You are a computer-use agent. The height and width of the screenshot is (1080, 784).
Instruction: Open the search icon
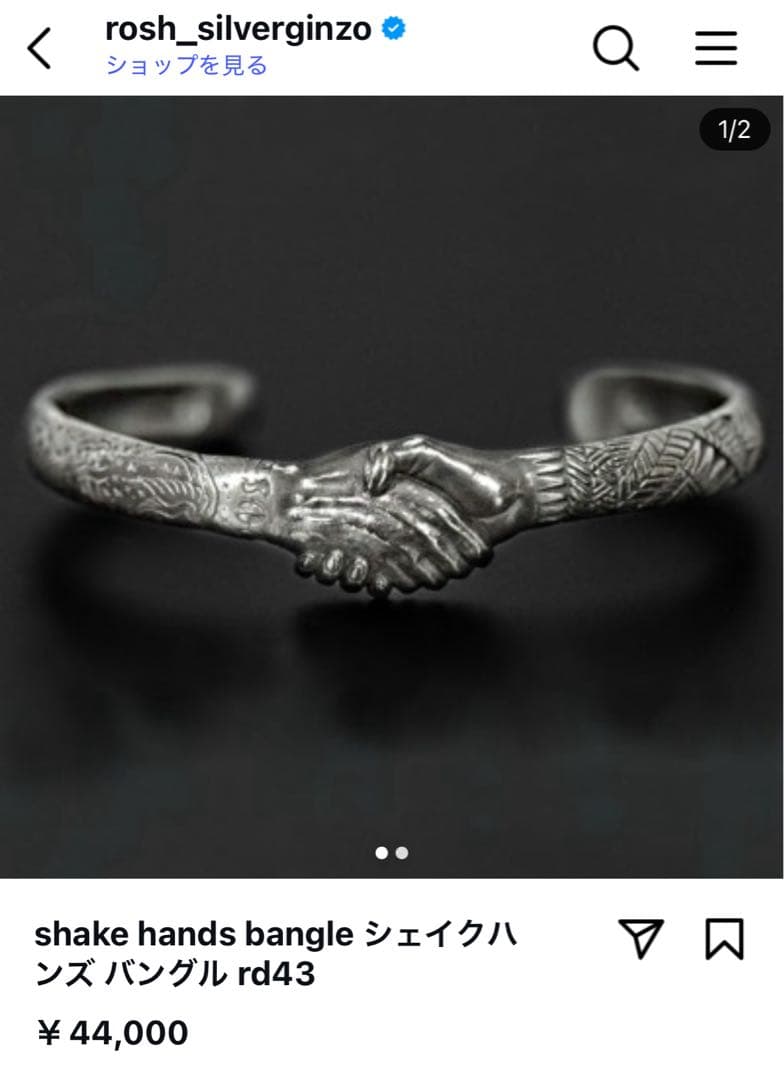tap(615, 47)
